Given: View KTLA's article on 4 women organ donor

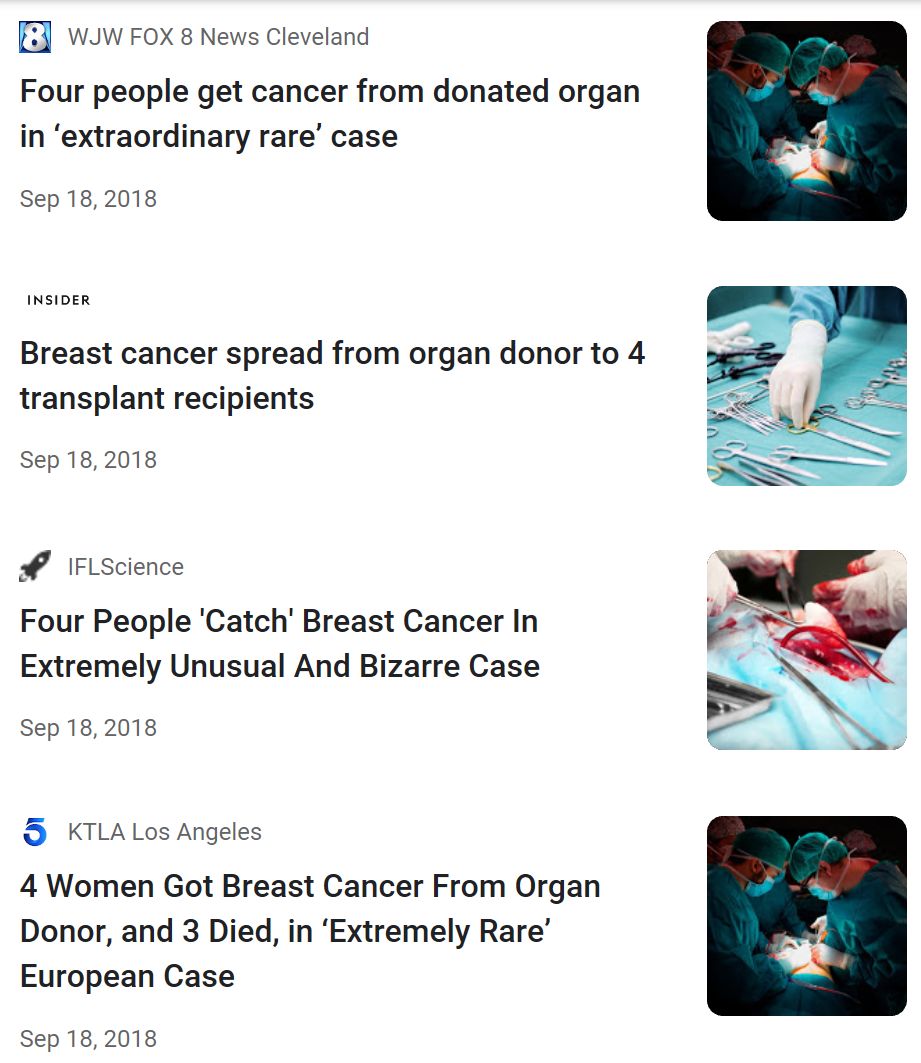Looking at the screenshot, I should click(x=310, y=930).
